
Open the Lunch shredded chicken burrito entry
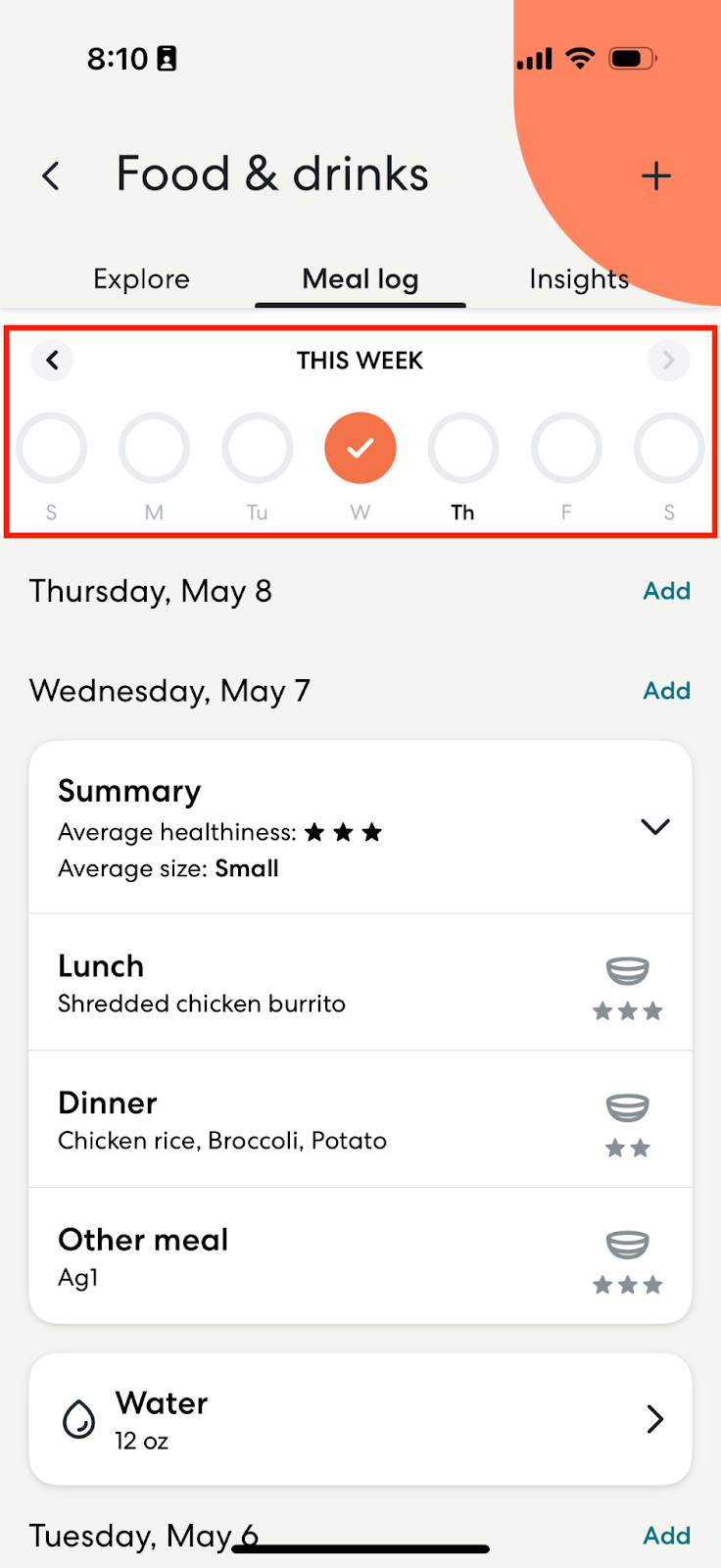point(360,983)
